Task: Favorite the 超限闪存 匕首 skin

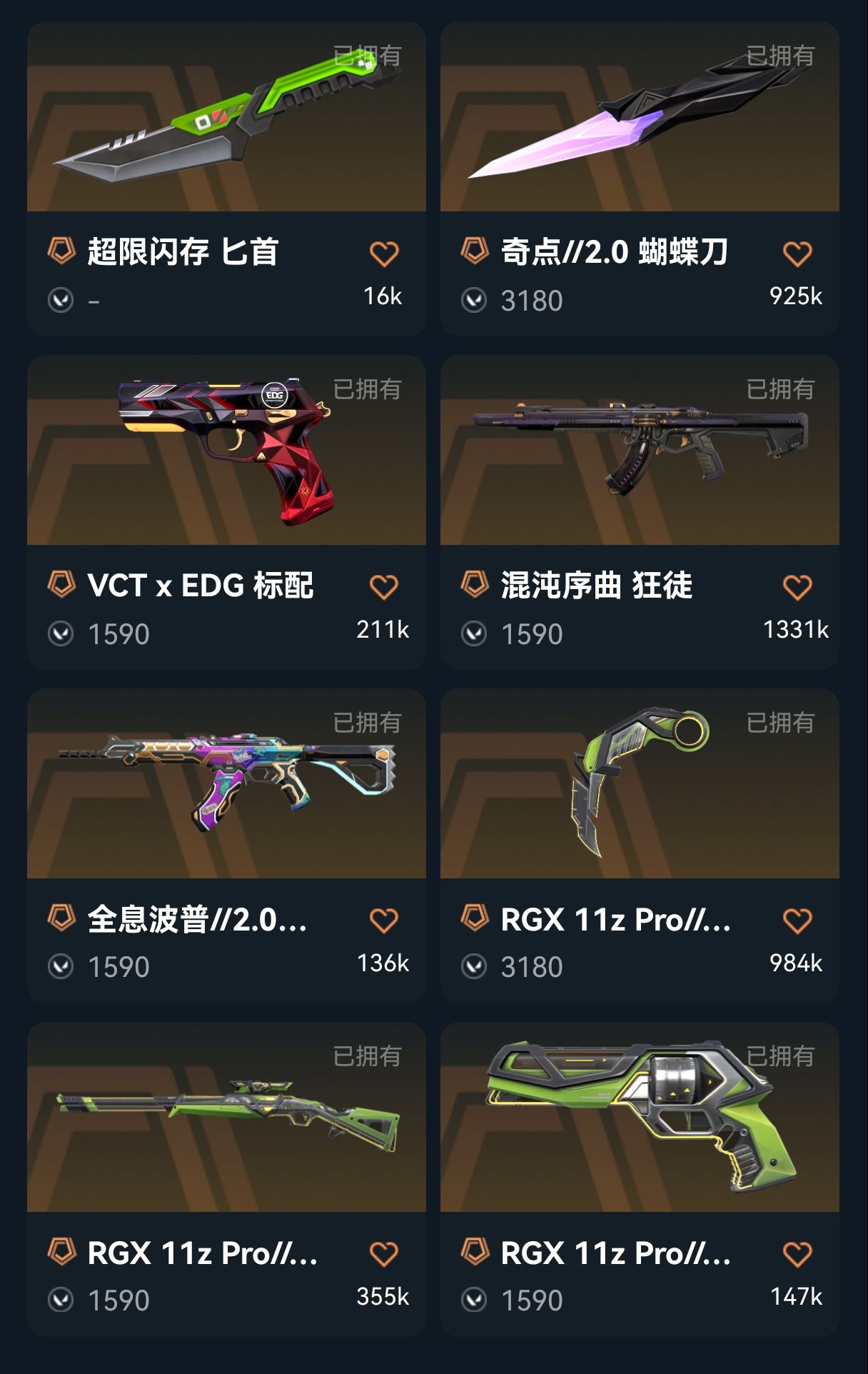Action: tap(384, 254)
